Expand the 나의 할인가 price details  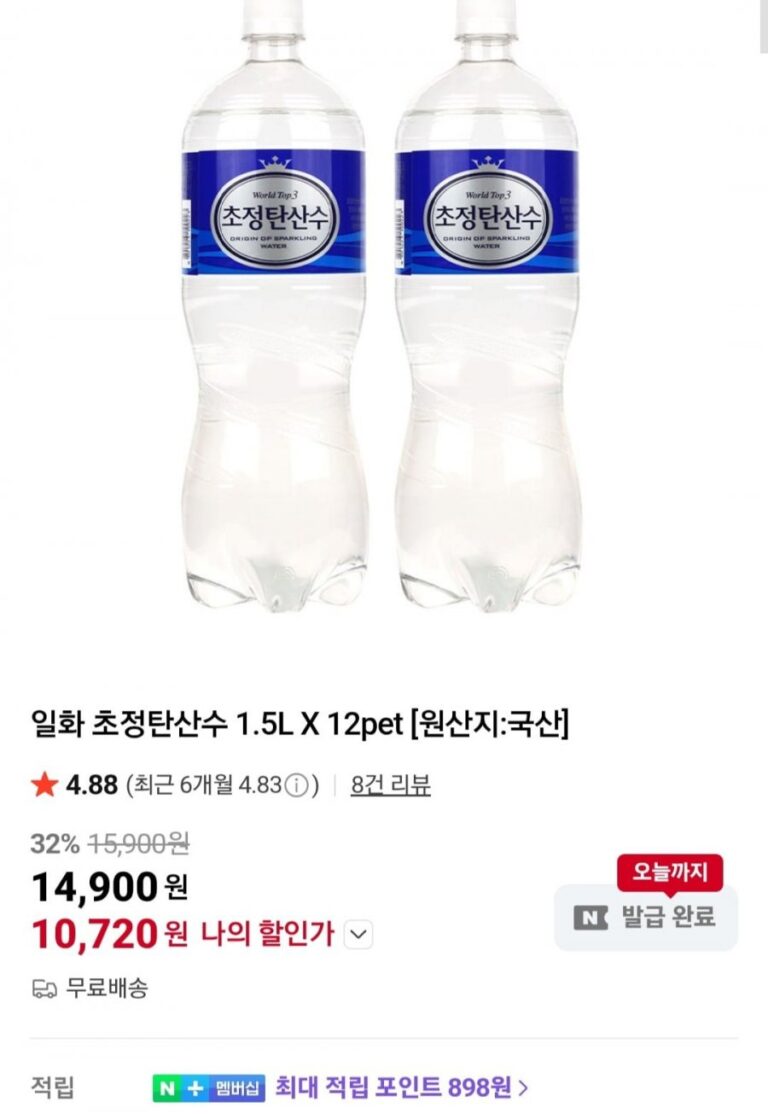tap(358, 935)
